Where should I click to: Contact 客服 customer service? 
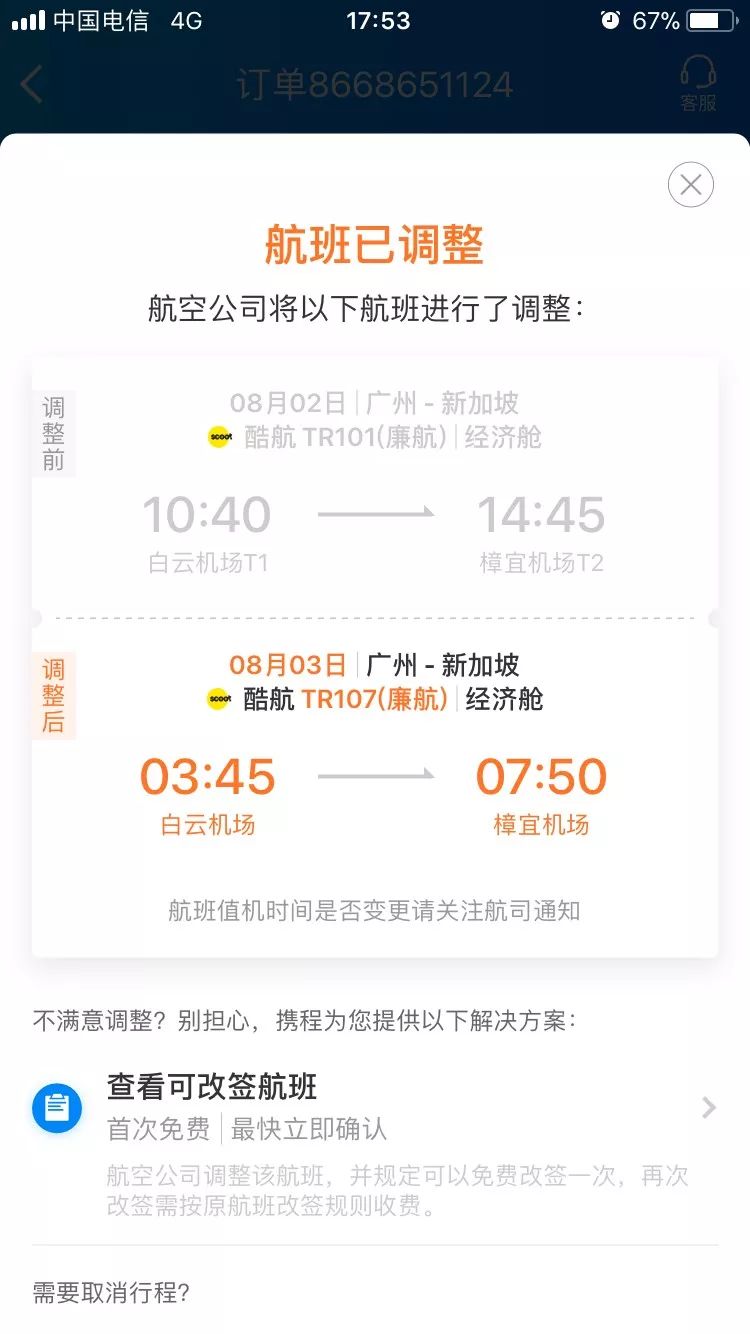click(698, 84)
